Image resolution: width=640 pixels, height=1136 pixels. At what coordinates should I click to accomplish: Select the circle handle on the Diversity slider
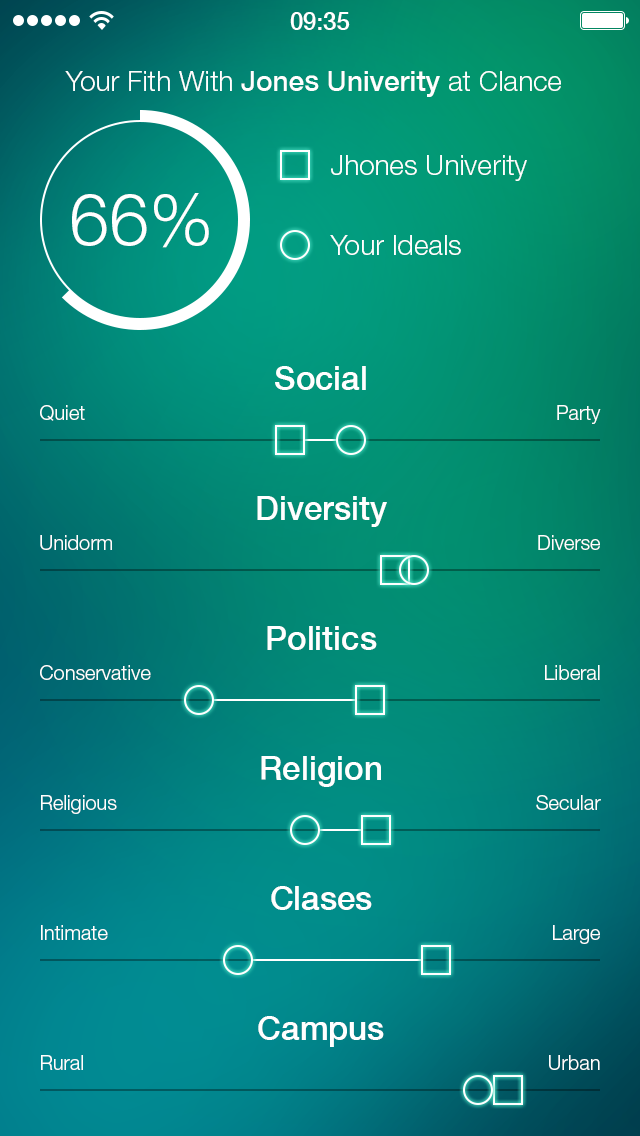click(x=414, y=570)
